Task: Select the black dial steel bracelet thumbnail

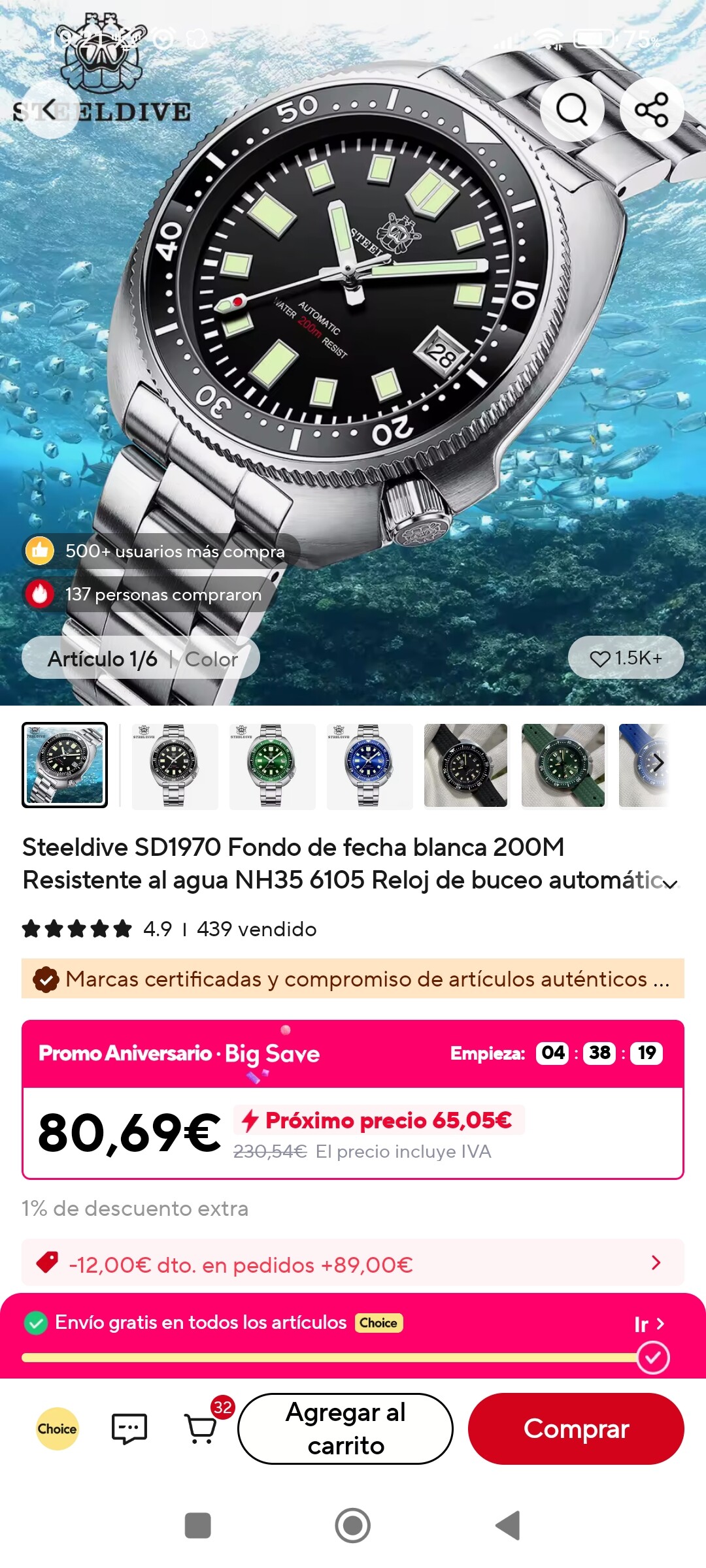Action: [x=175, y=766]
